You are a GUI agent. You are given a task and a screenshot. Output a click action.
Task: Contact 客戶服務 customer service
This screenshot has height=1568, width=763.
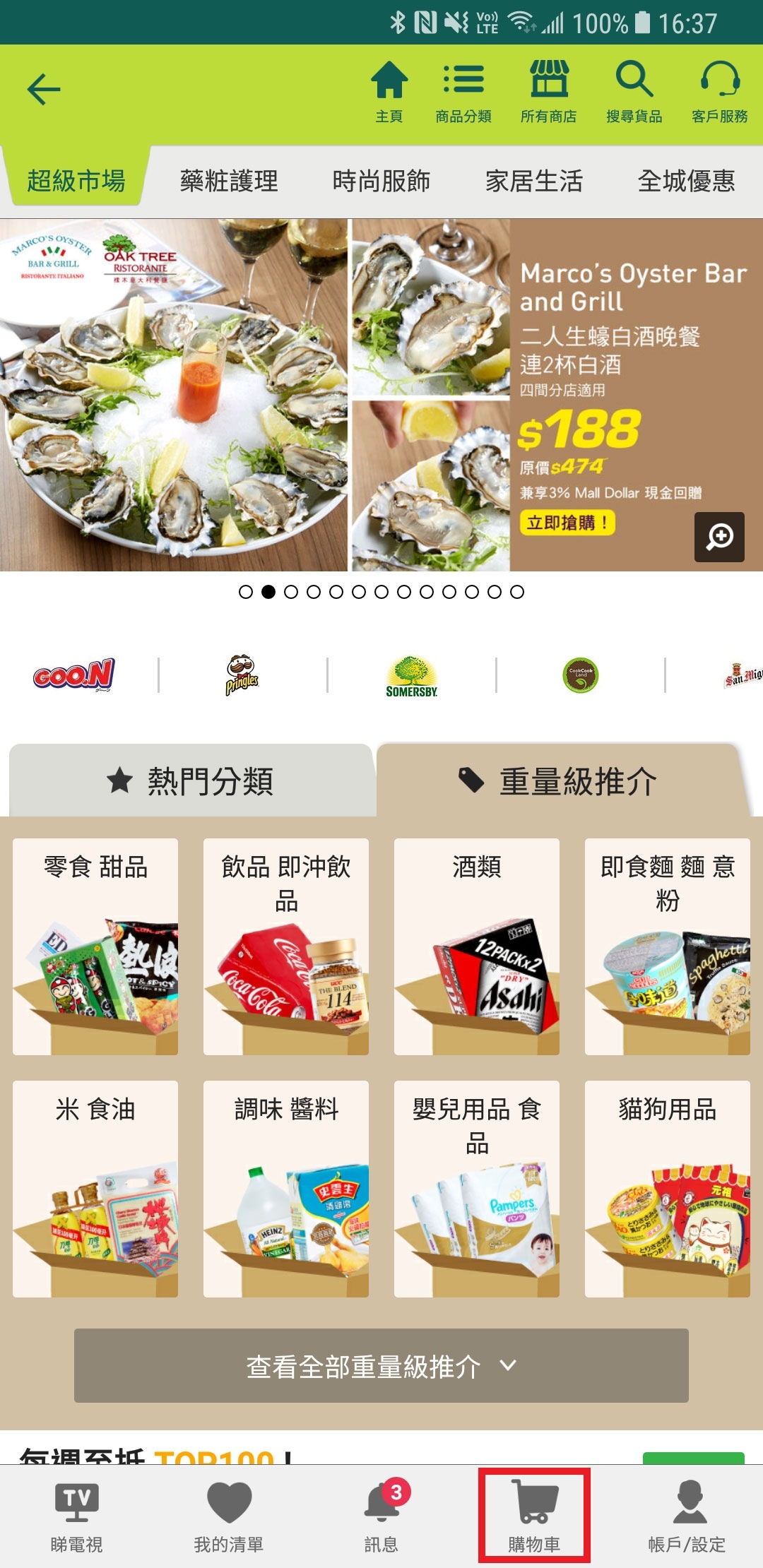719,92
